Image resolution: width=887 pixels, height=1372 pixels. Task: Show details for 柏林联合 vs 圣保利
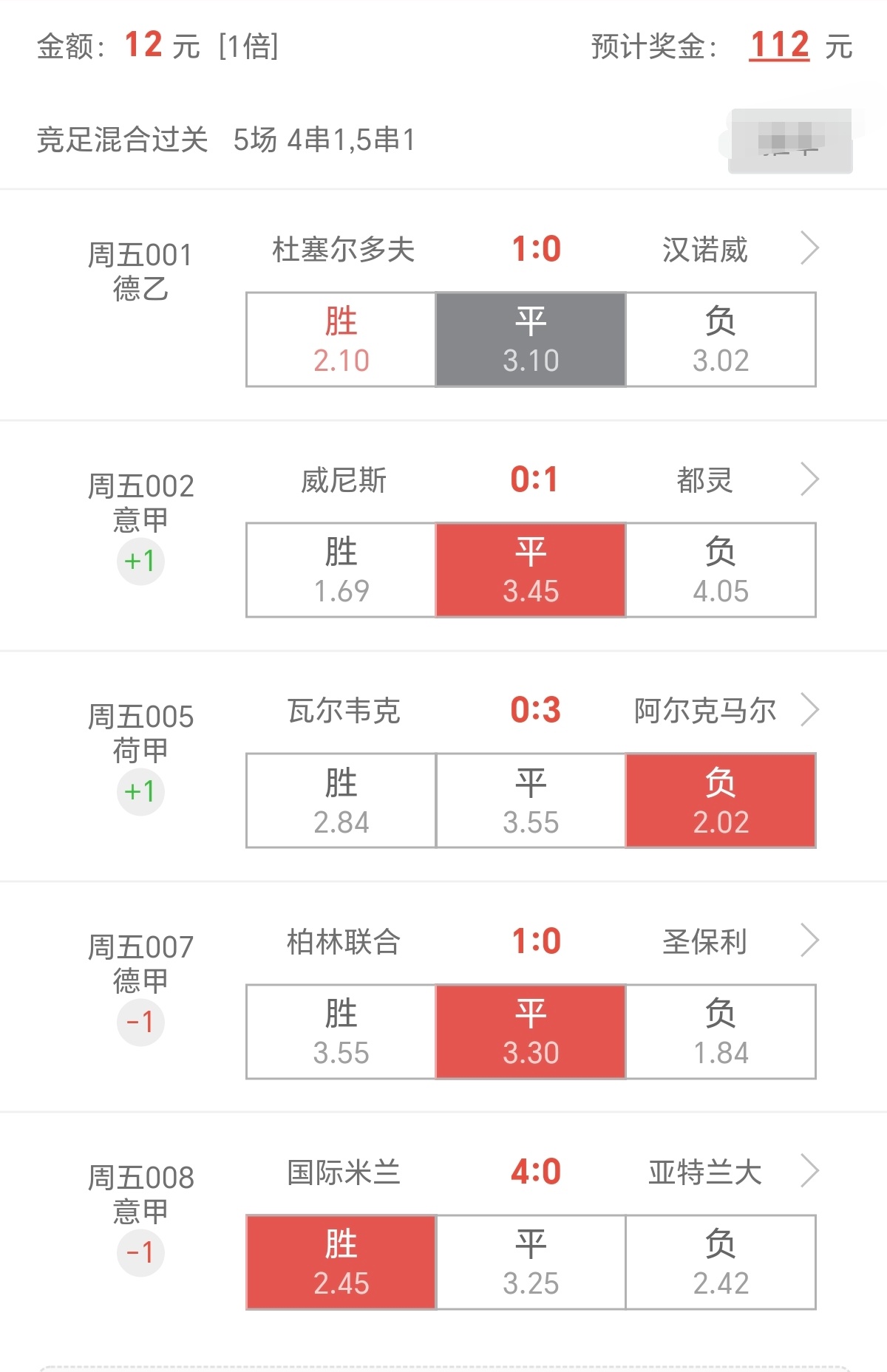click(810, 941)
